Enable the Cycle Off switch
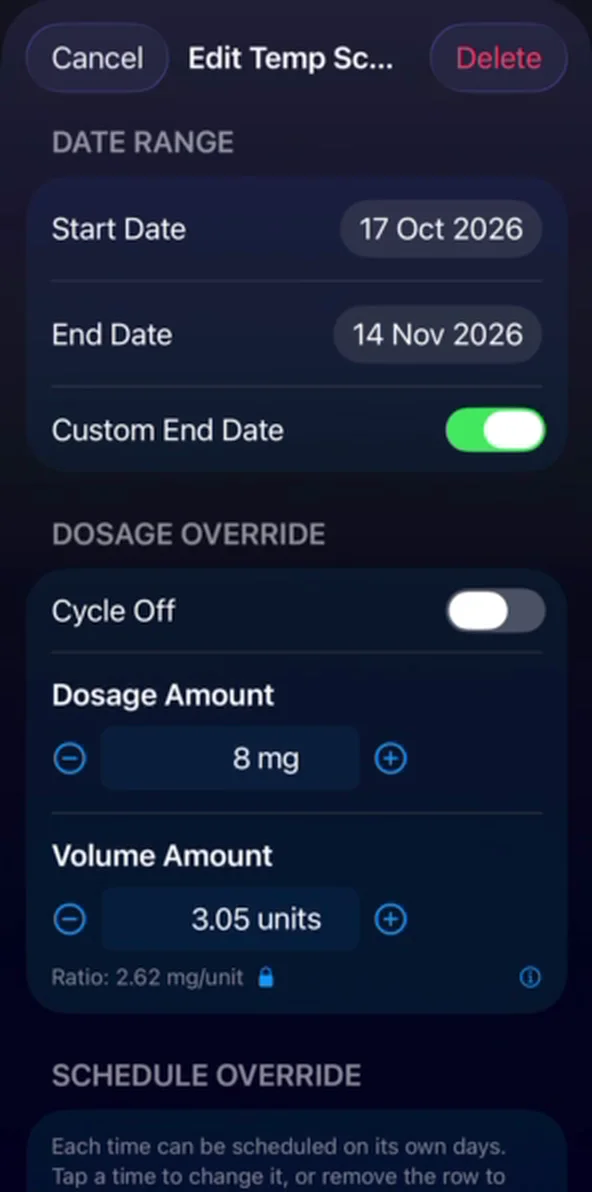 tap(495, 611)
